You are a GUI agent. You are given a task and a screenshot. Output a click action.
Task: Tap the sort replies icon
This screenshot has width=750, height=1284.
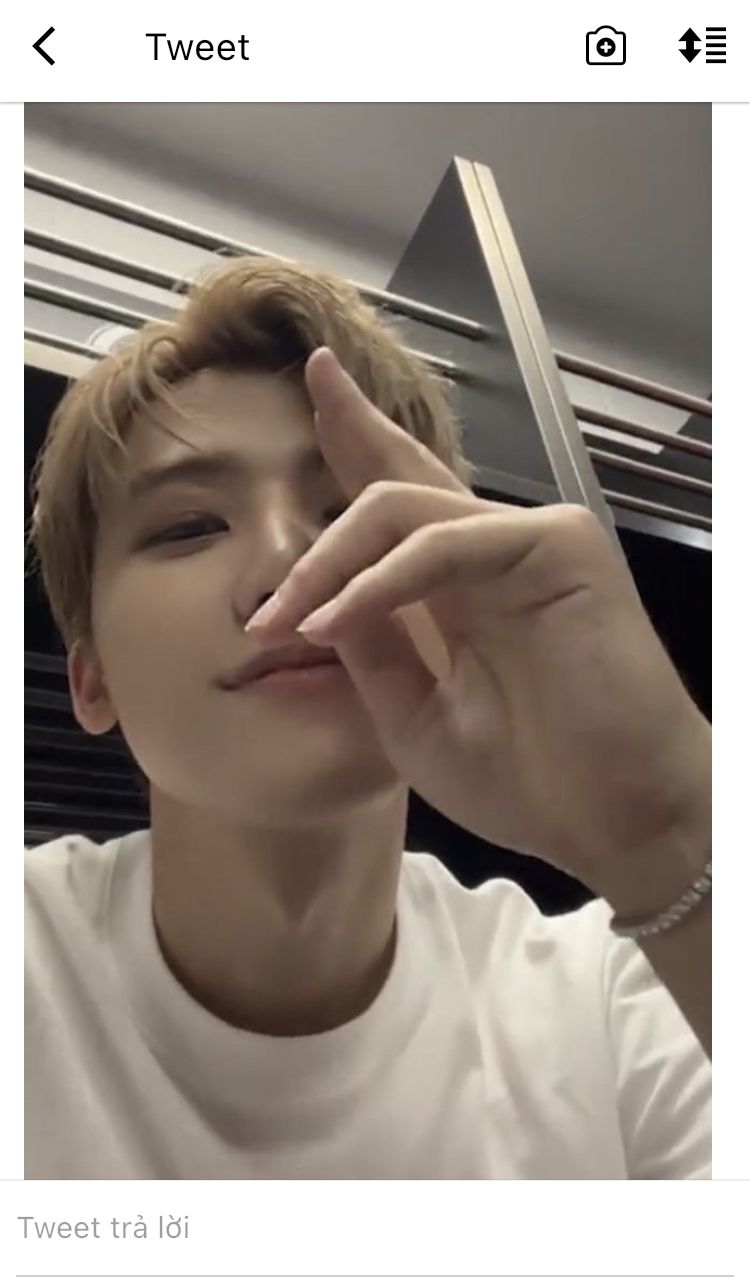point(702,46)
